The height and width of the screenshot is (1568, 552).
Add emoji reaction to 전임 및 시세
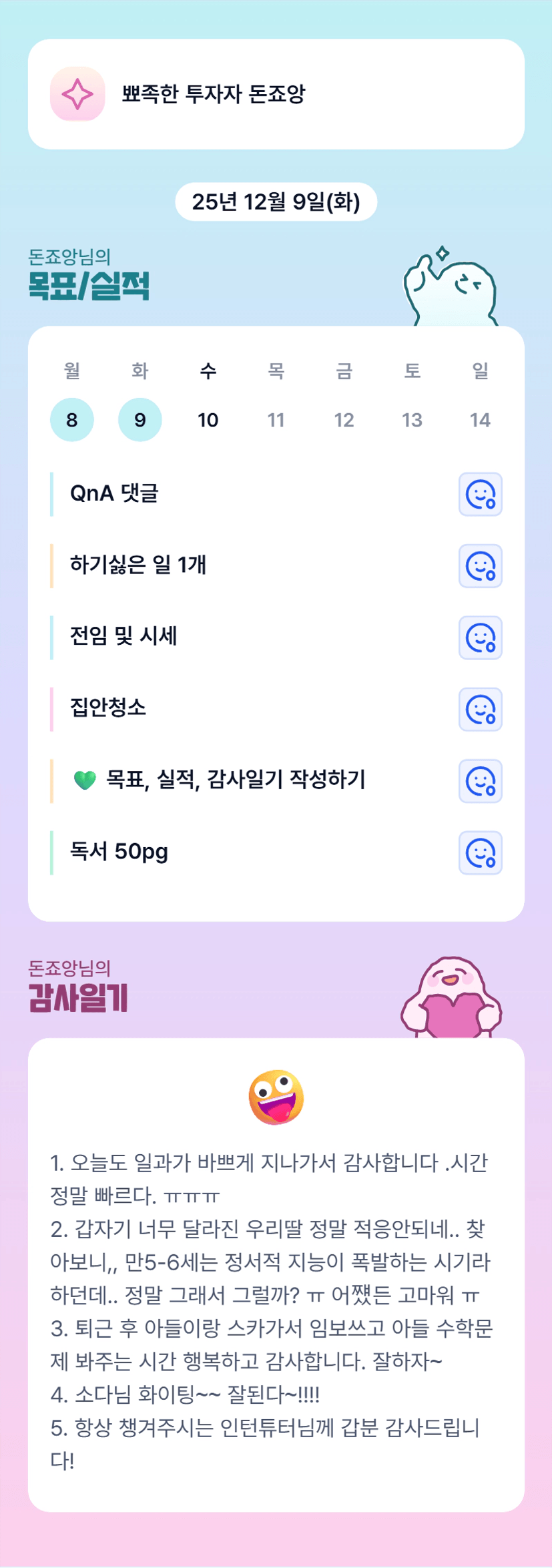tap(480, 637)
